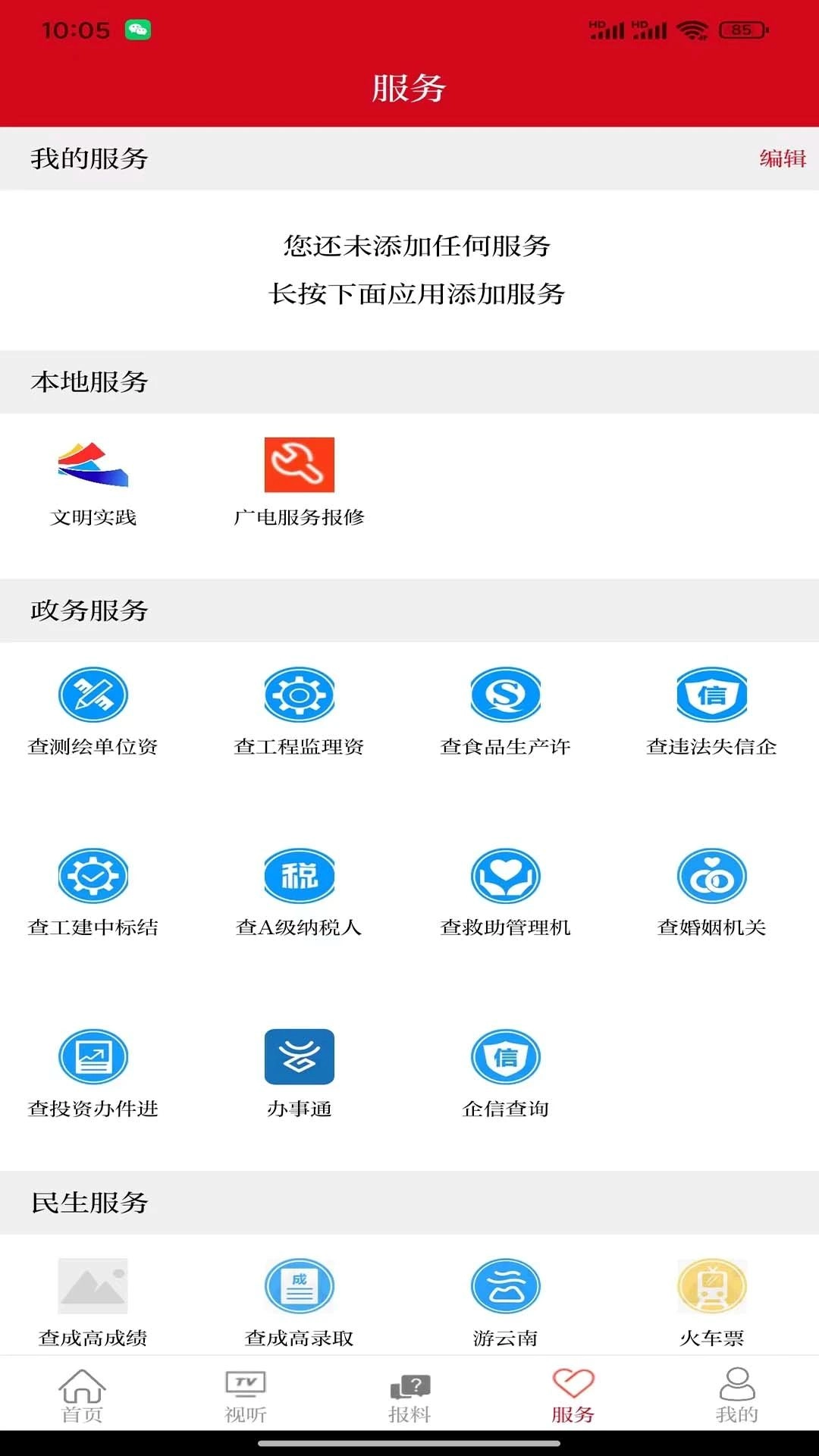Select the 查测绘单位资 service
The image size is (819, 1456).
tap(93, 695)
